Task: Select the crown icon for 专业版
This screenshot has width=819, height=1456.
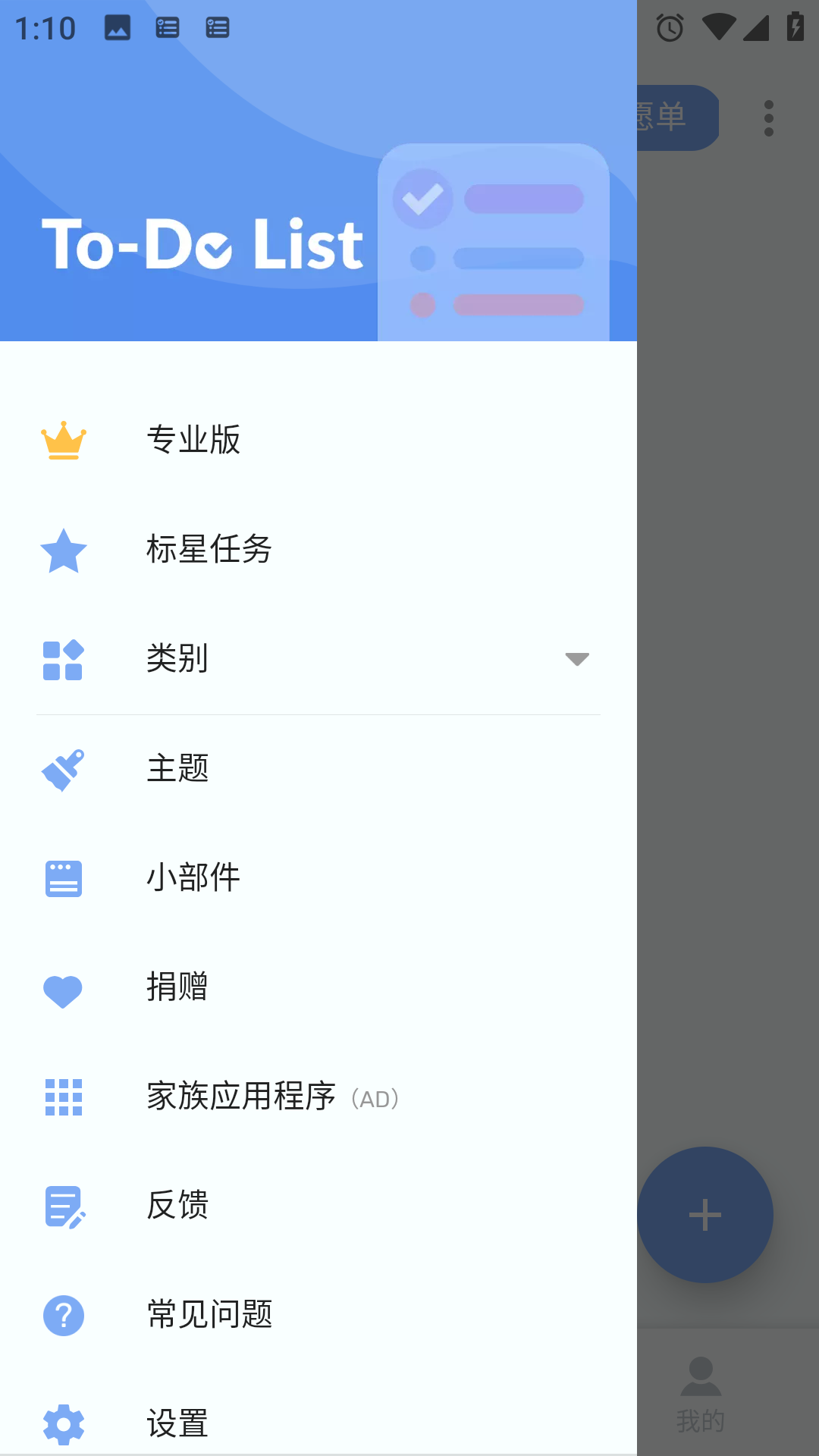Action: (64, 440)
